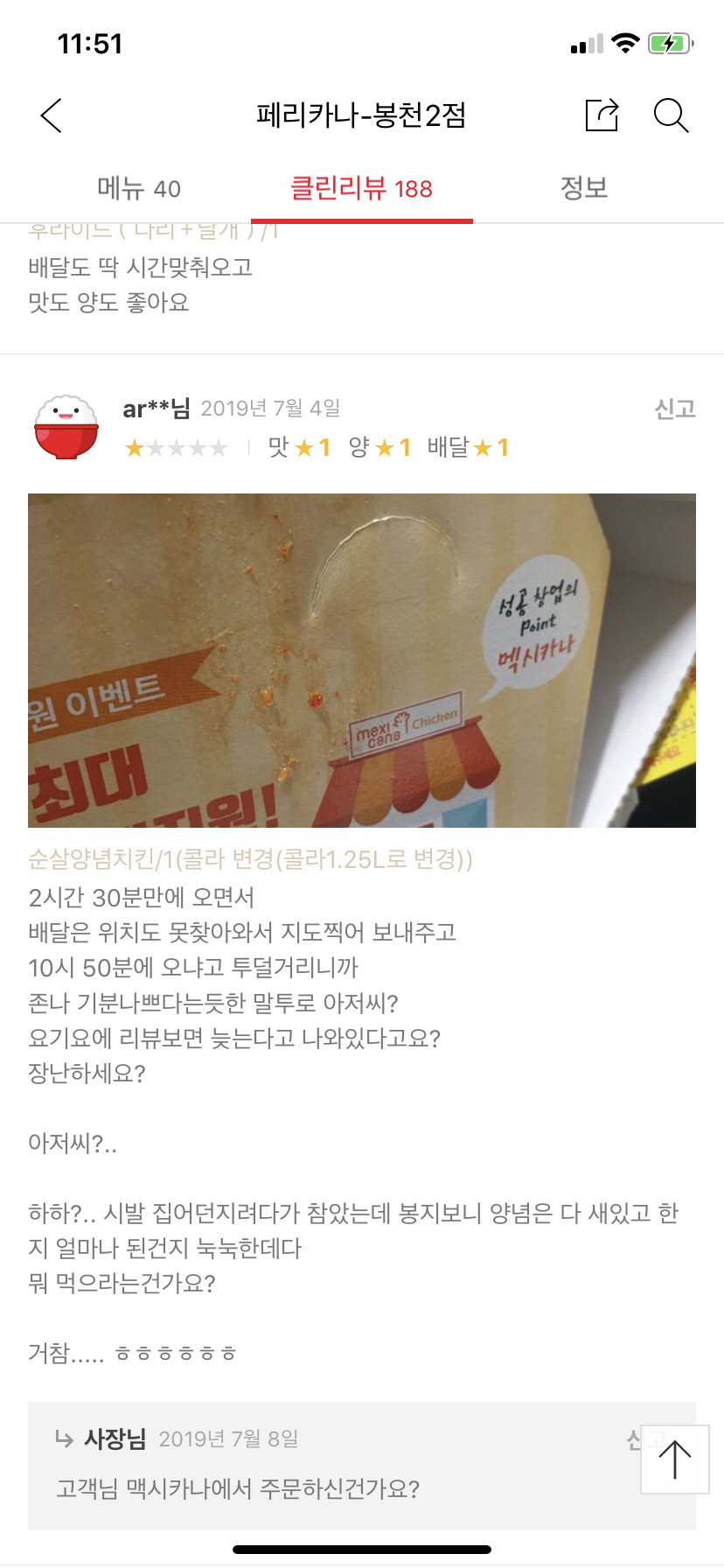The image size is (724, 1568).
Task: Switch to the 메뉴 40 tab
Action: tap(138, 188)
